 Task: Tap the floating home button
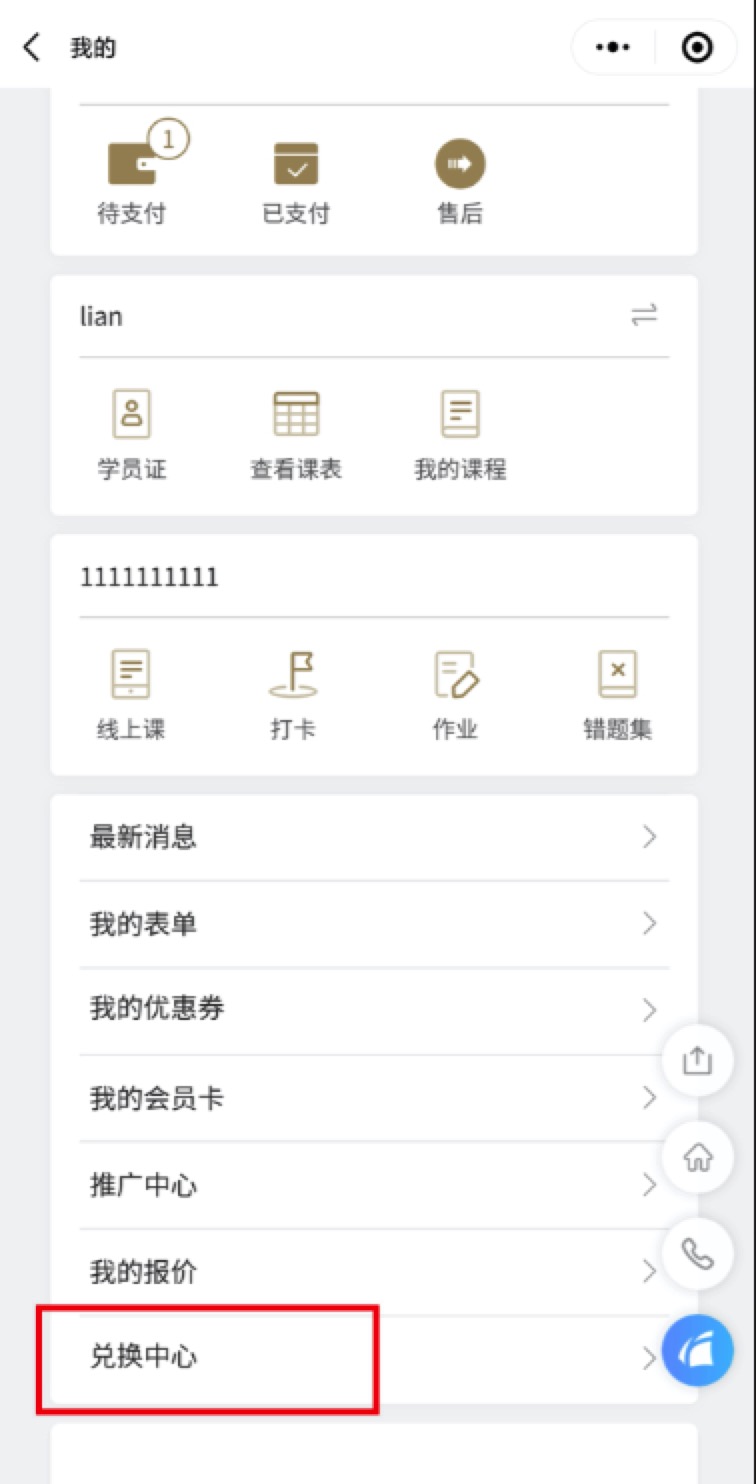pos(697,1157)
